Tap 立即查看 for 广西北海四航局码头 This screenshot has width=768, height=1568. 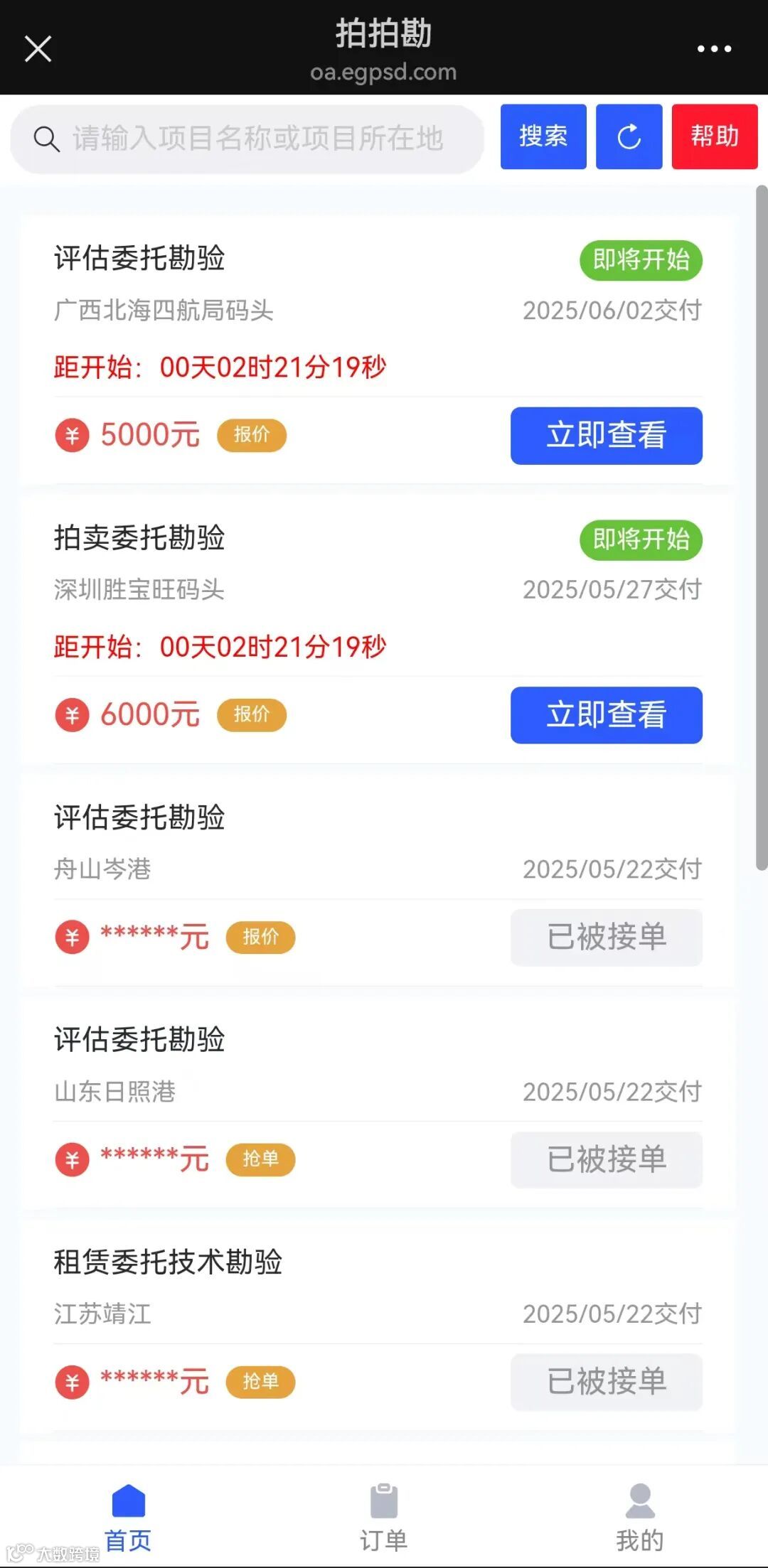pos(606,436)
